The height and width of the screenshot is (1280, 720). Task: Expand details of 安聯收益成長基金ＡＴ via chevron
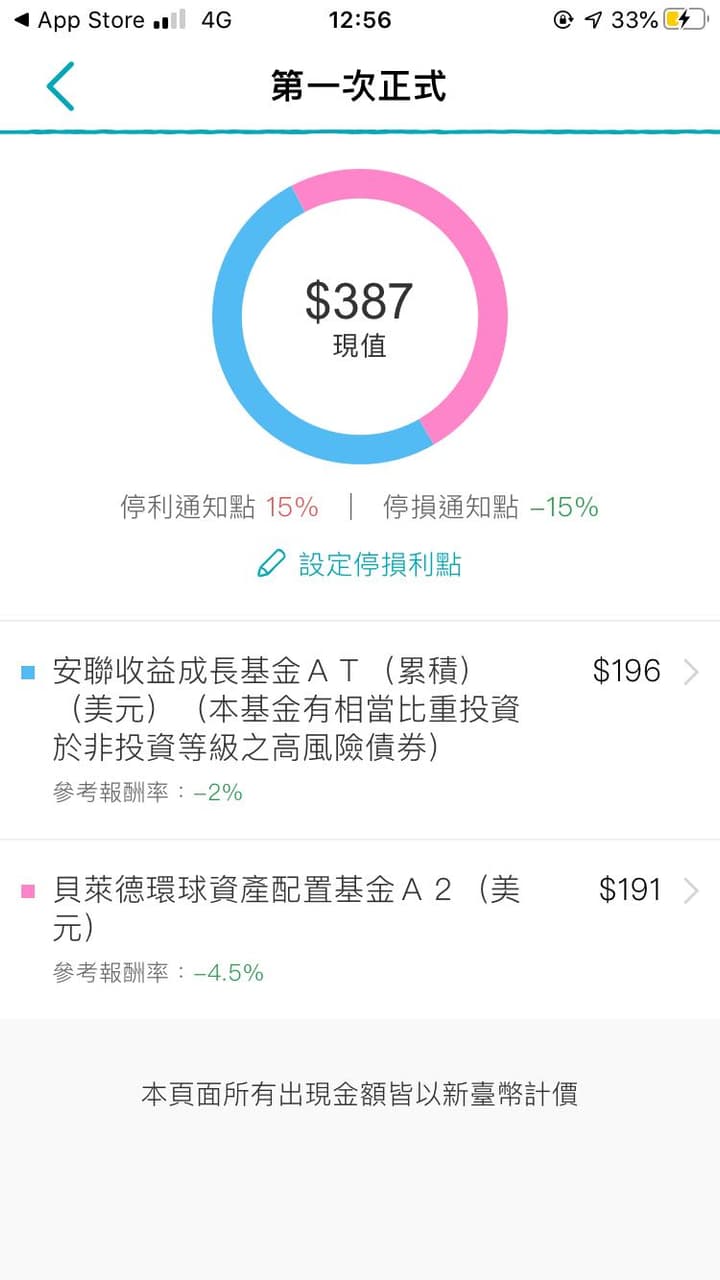[x=692, y=671]
